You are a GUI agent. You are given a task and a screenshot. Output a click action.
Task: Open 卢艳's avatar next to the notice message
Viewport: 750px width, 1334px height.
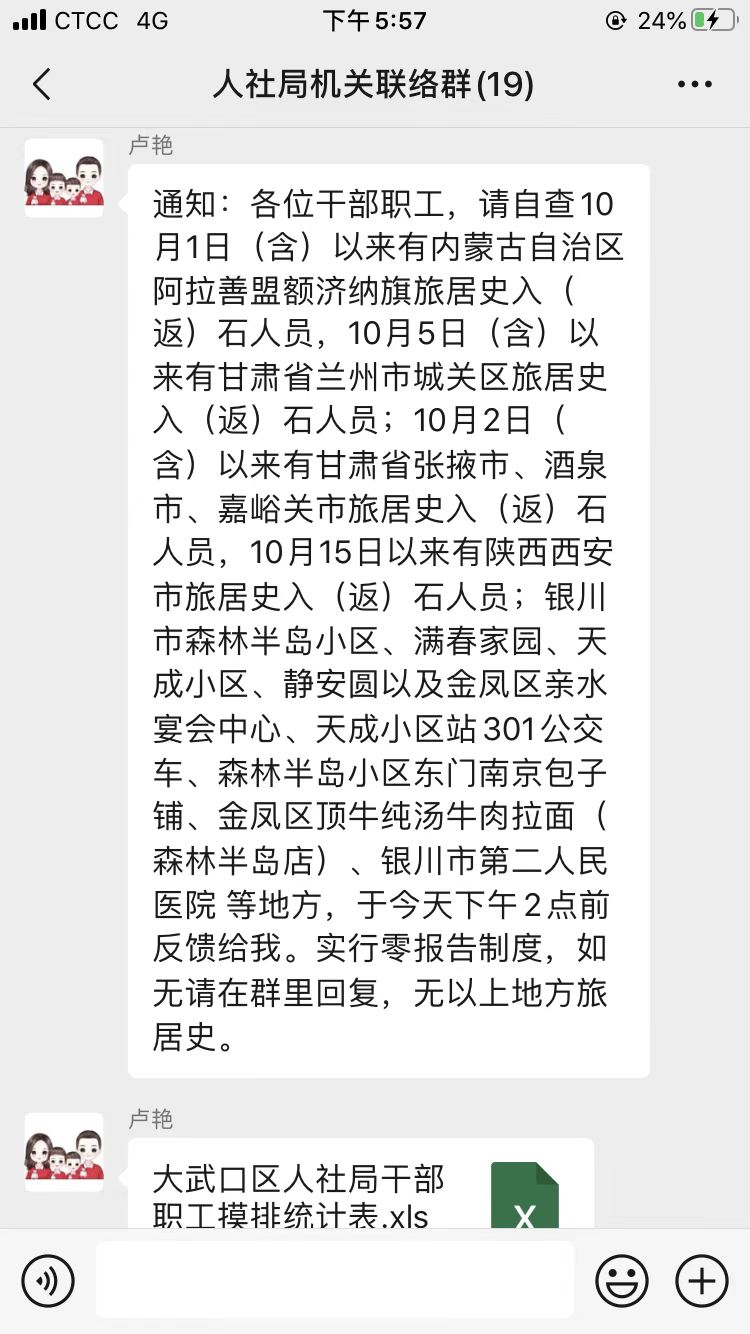(x=64, y=178)
